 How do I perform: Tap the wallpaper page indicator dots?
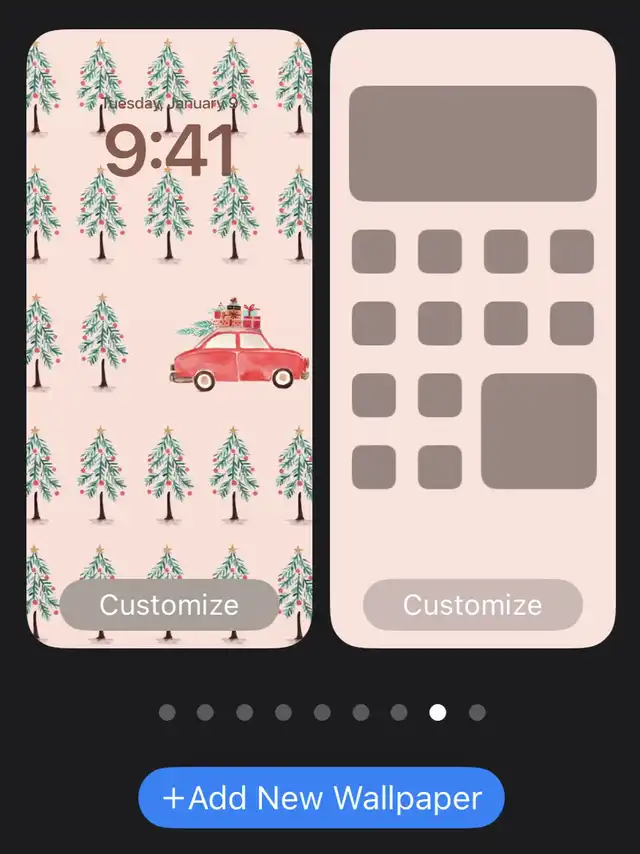321,712
